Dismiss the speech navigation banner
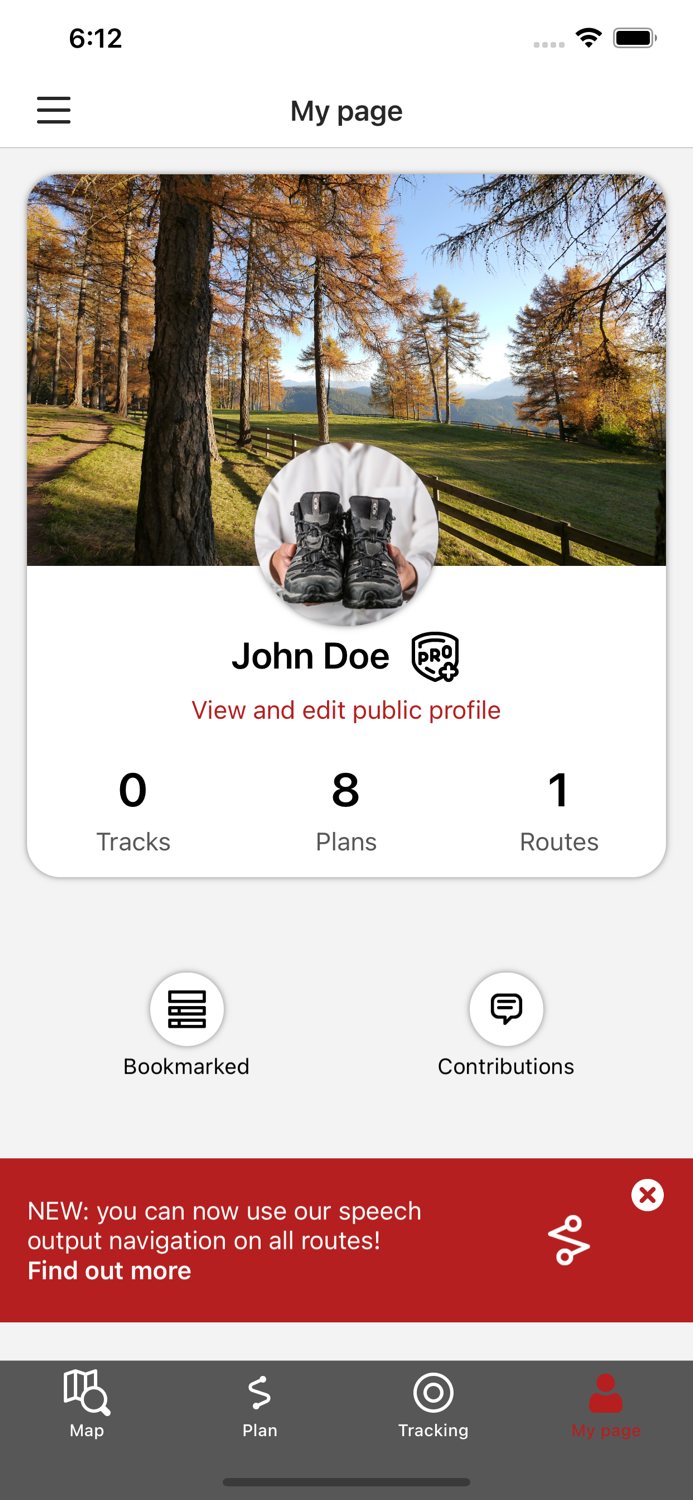Screen dimensions: 693x1500 [x=647, y=1195]
